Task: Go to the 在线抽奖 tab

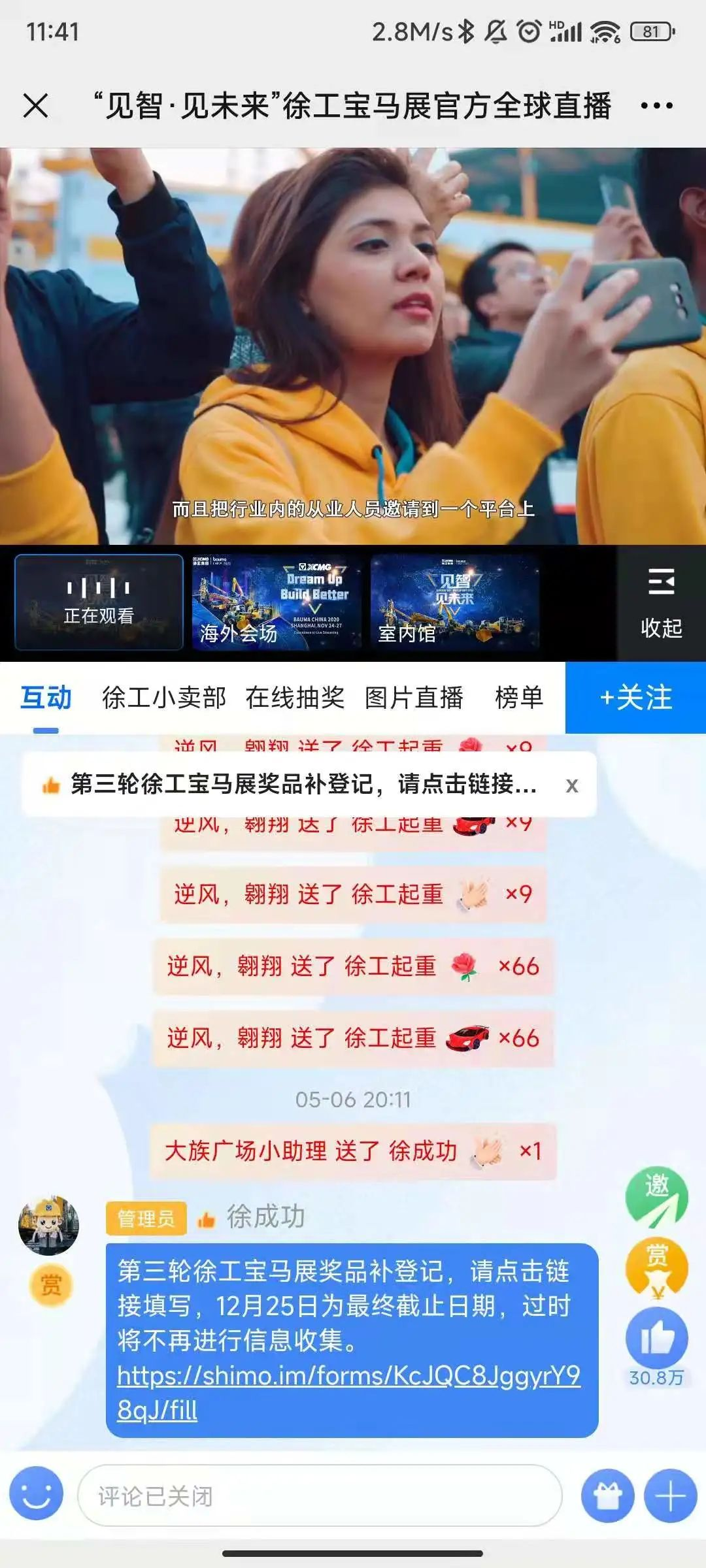Action: 295,698
